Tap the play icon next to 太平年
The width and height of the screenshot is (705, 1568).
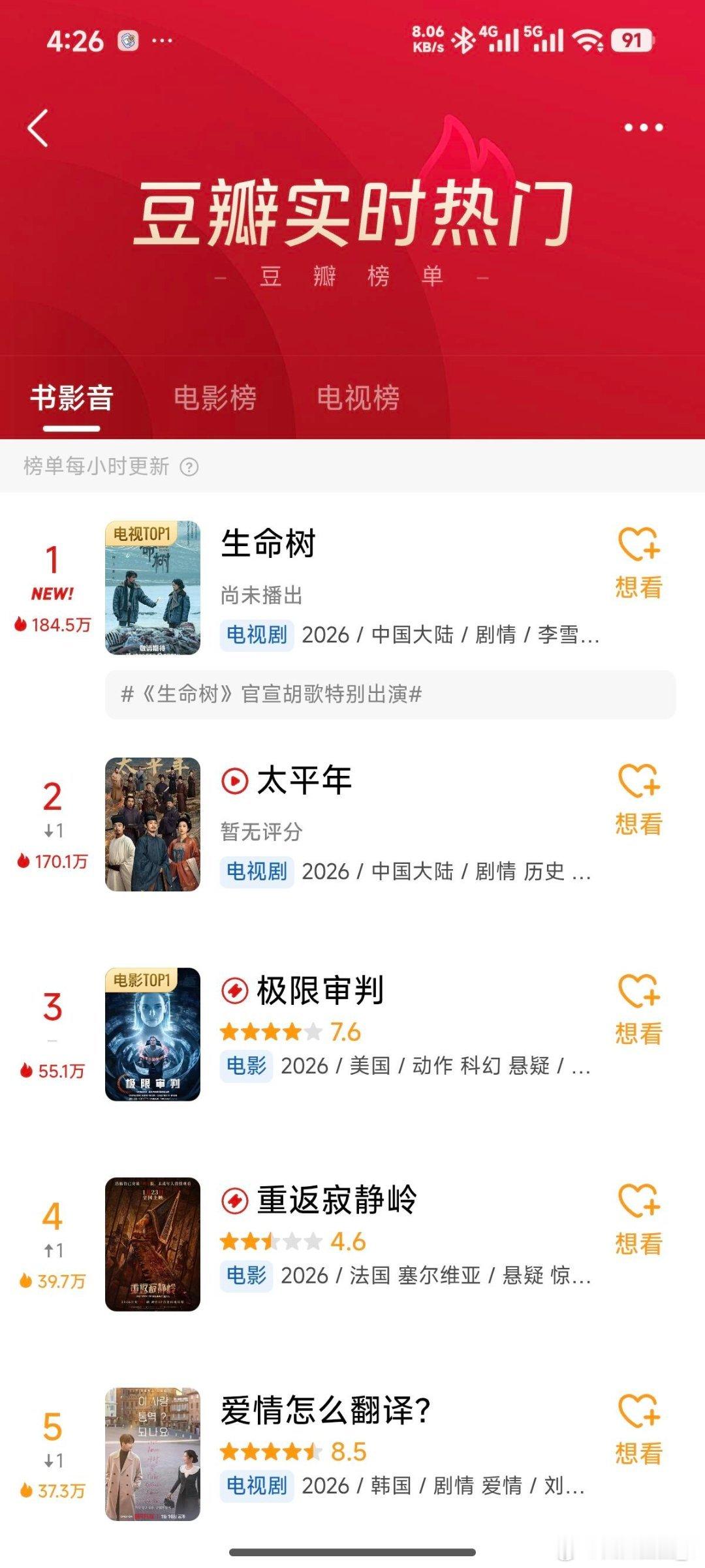tap(236, 781)
